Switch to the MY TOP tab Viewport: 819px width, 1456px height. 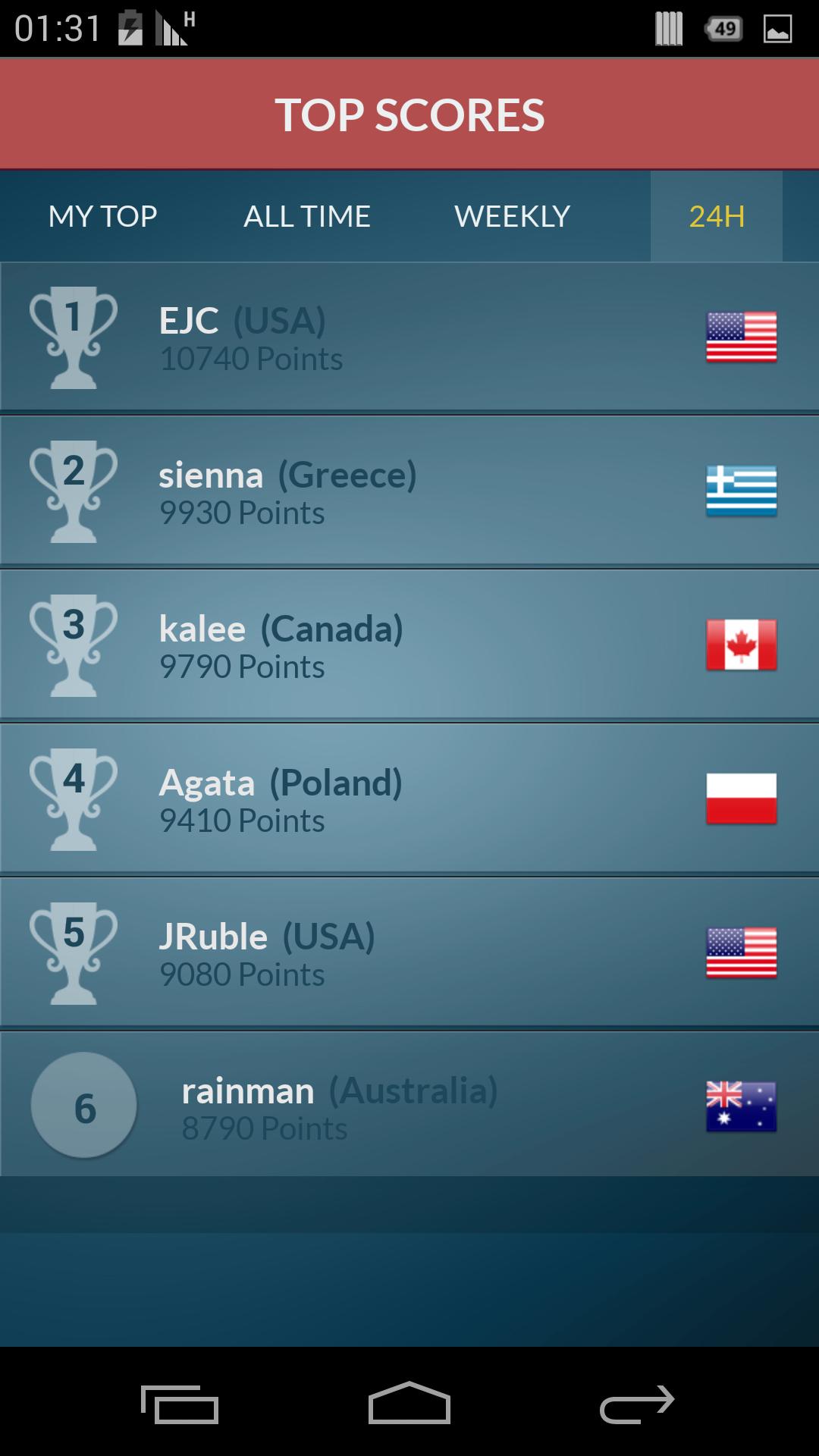(x=103, y=217)
